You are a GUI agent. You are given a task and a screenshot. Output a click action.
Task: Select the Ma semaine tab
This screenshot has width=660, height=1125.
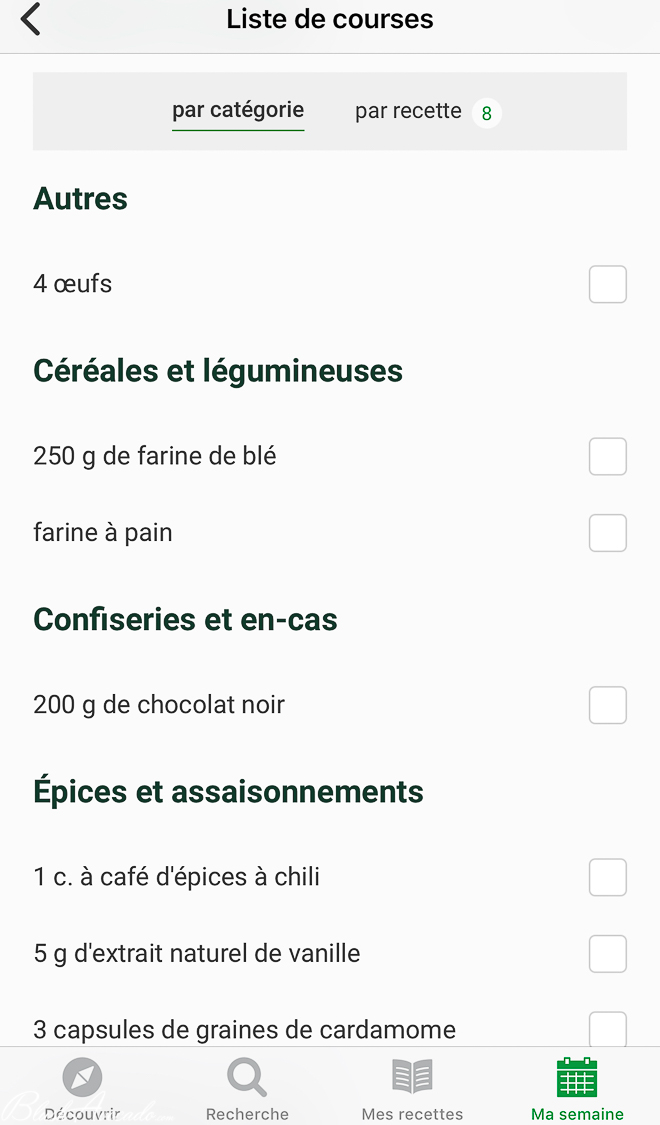tap(577, 1089)
